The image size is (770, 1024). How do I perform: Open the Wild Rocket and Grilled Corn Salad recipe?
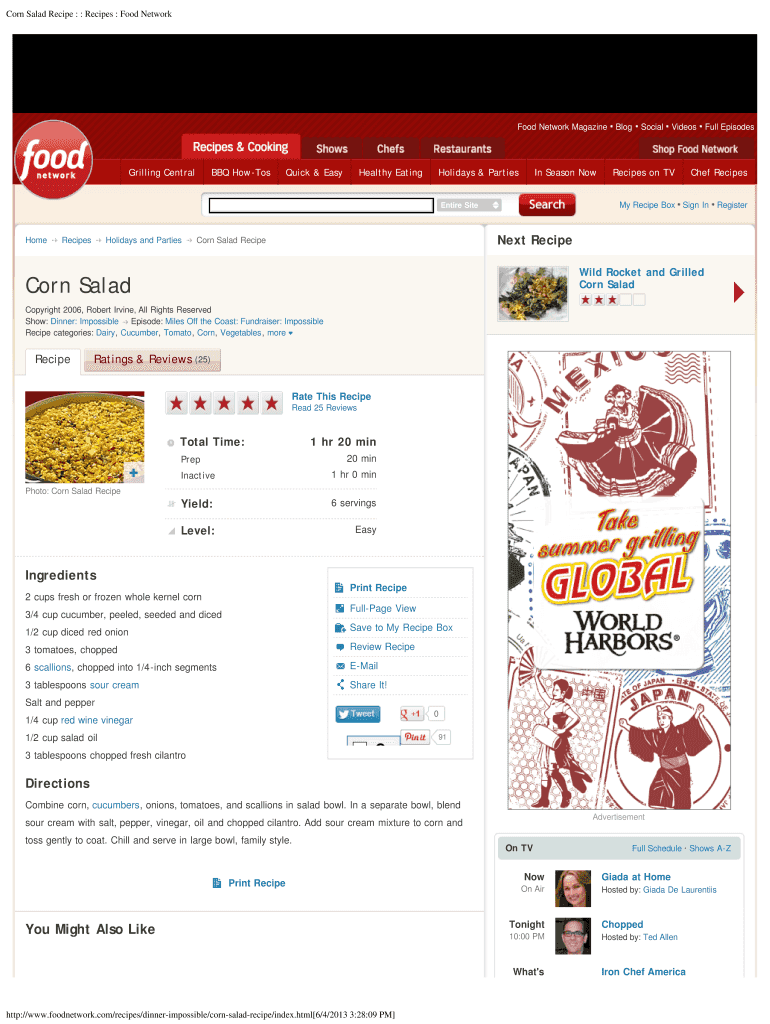[641, 278]
